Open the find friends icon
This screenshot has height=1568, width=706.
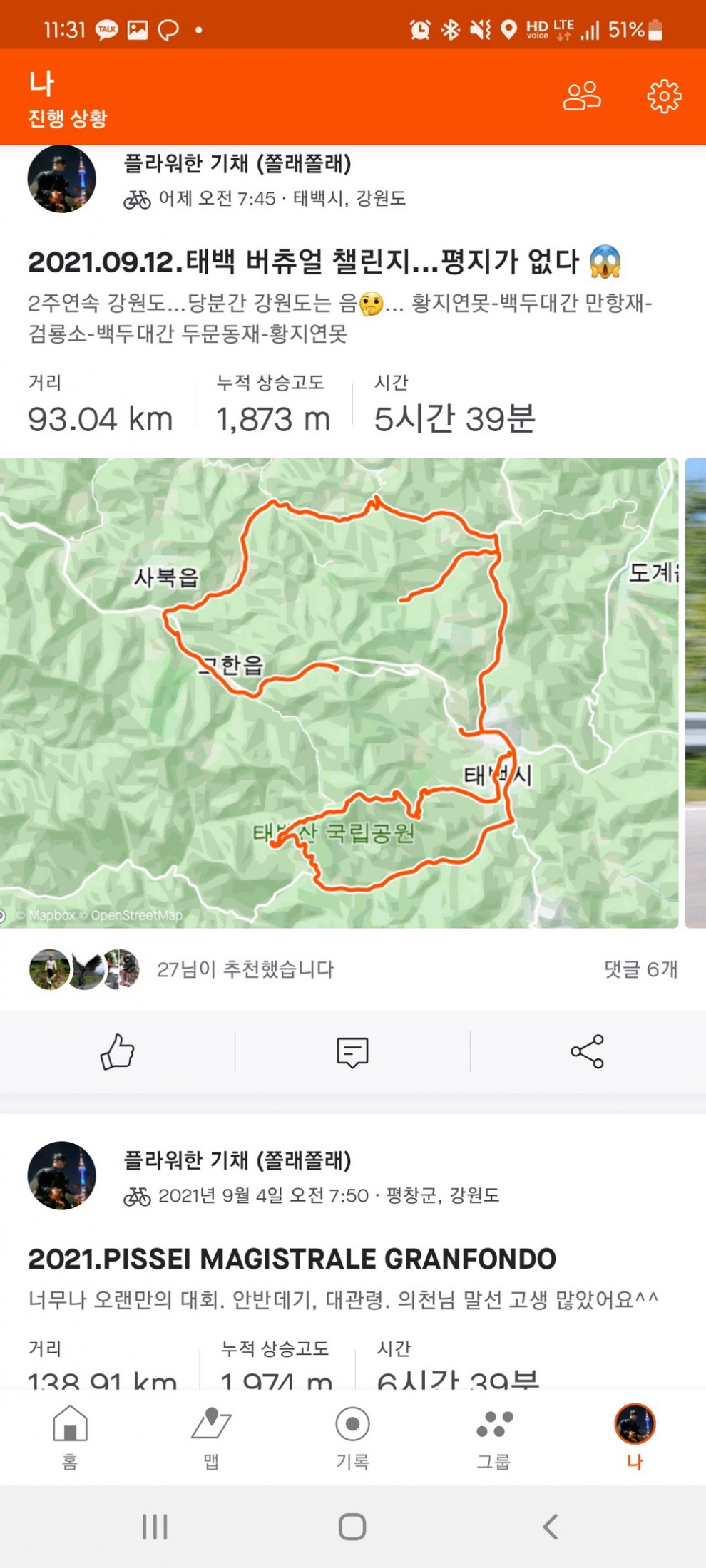pyautogui.click(x=582, y=96)
